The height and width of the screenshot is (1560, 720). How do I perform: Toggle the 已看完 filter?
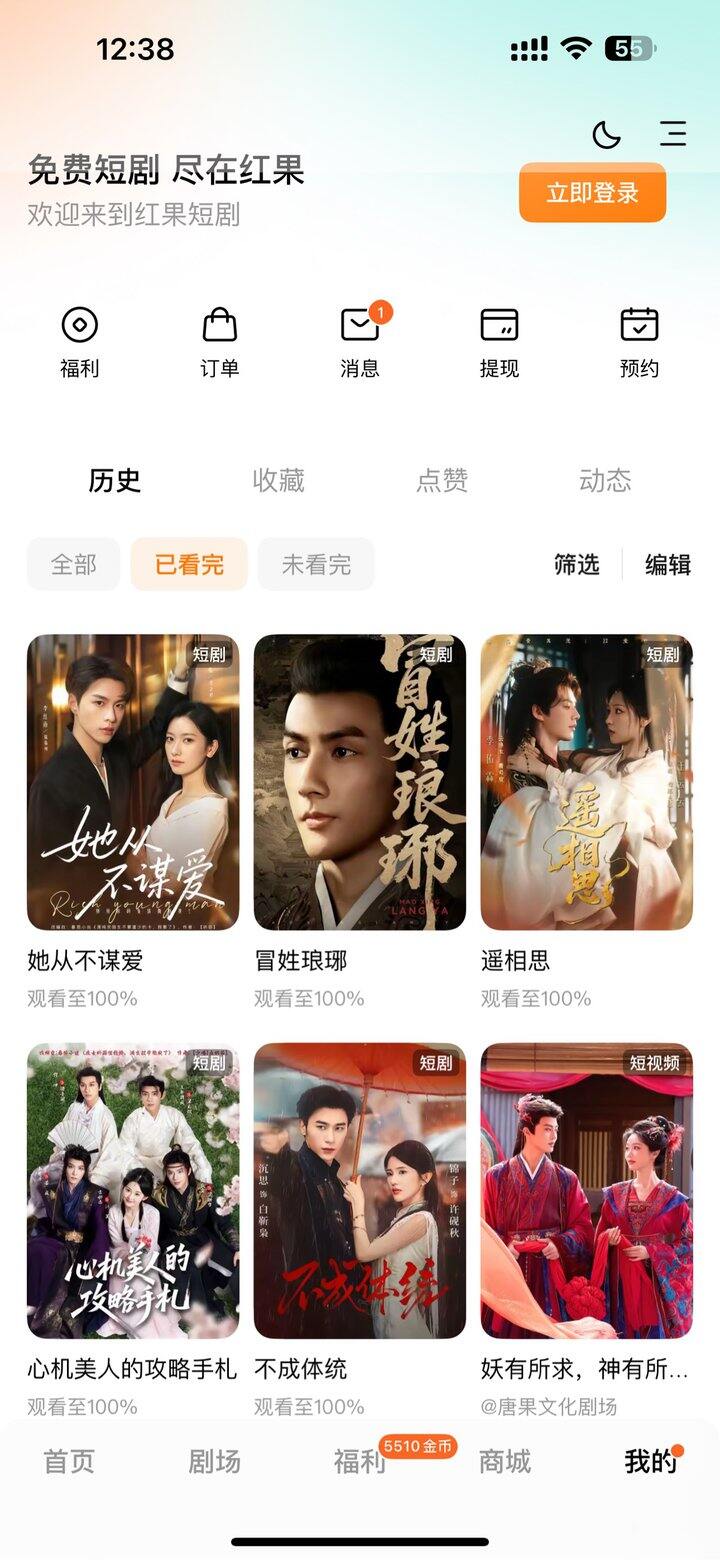coord(189,564)
